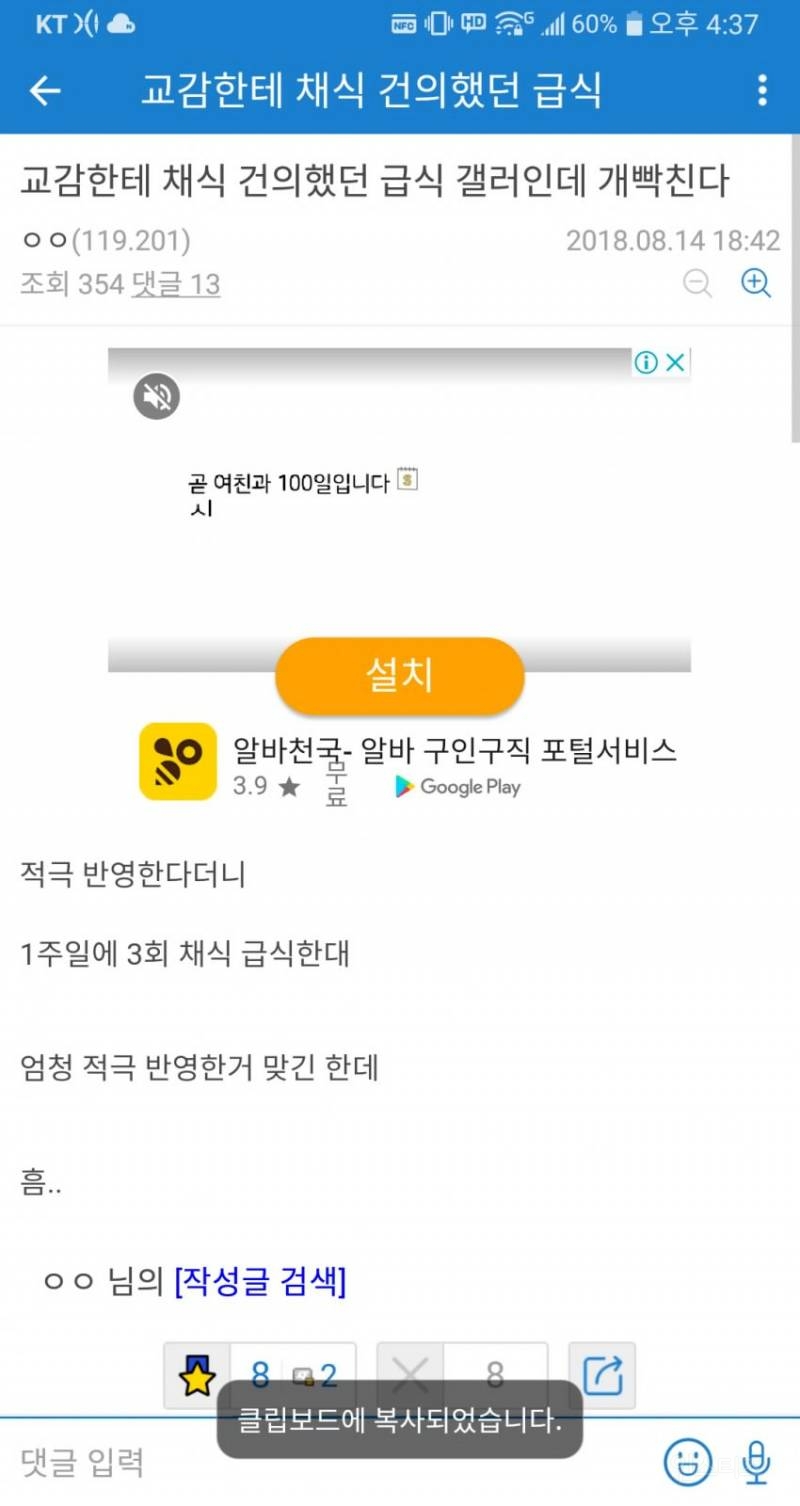Zoom in the post text with magnifier plus icon

point(756,283)
